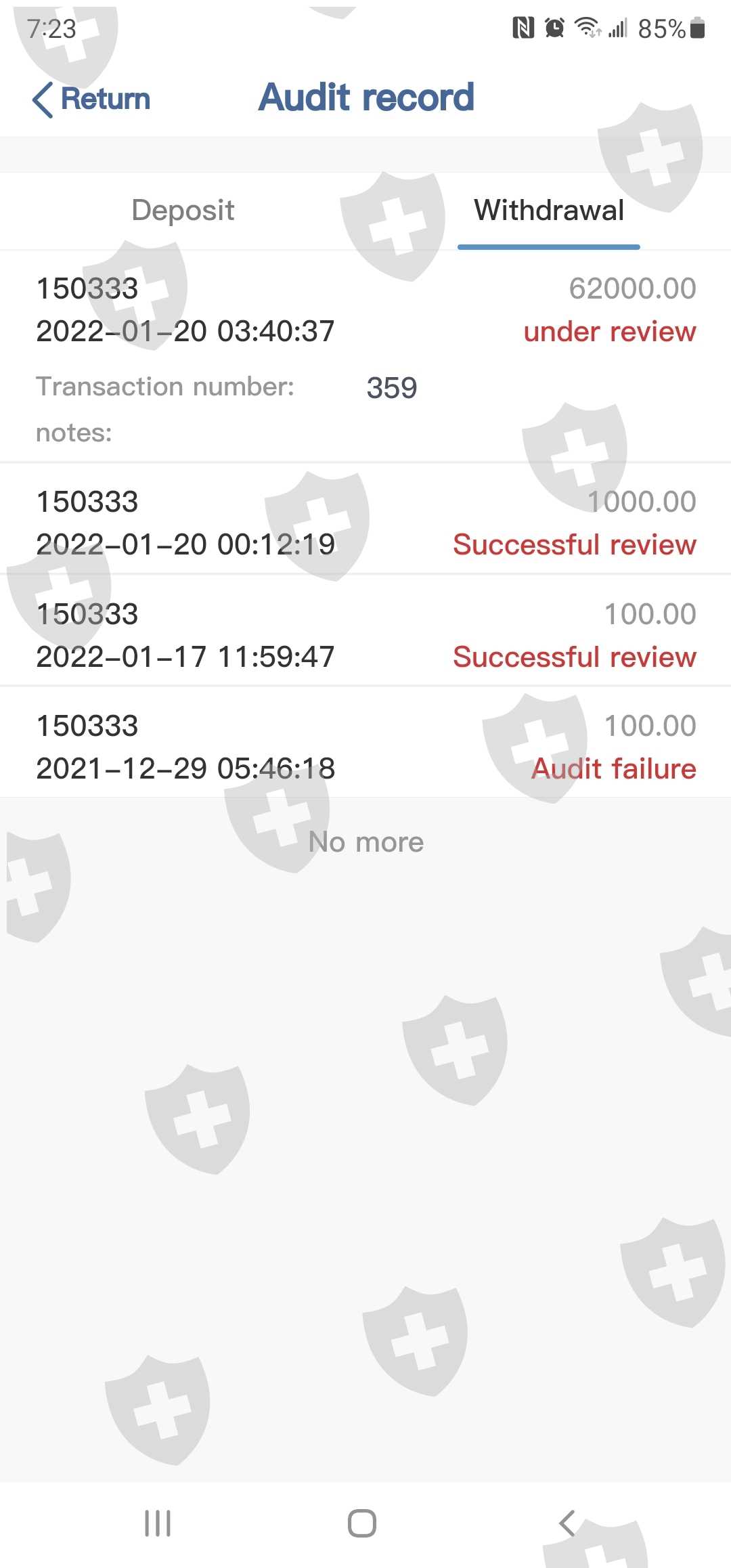The height and width of the screenshot is (1568, 731).
Task: View the 1000.00 successful review record
Action: (365, 523)
